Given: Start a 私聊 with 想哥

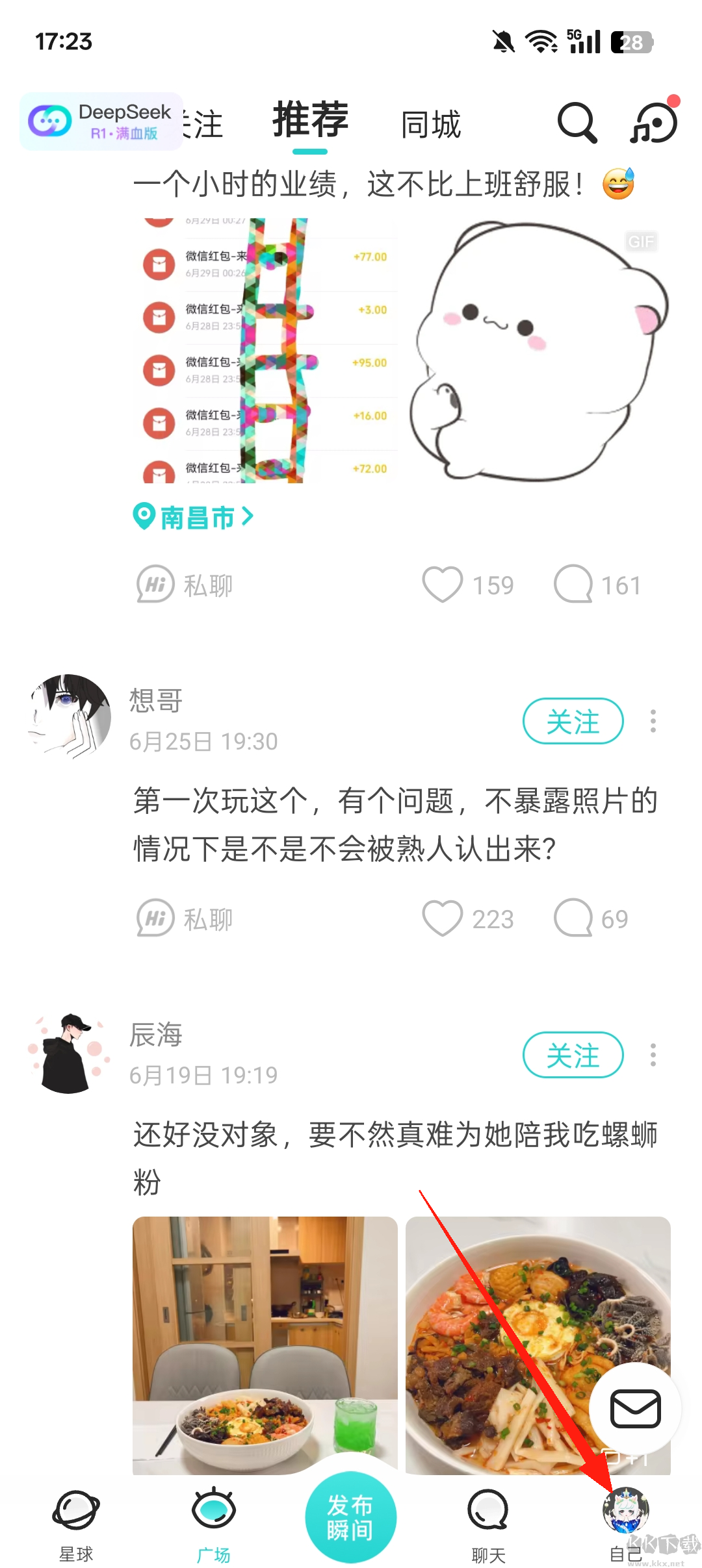Looking at the screenshot, I should (185, 918).
